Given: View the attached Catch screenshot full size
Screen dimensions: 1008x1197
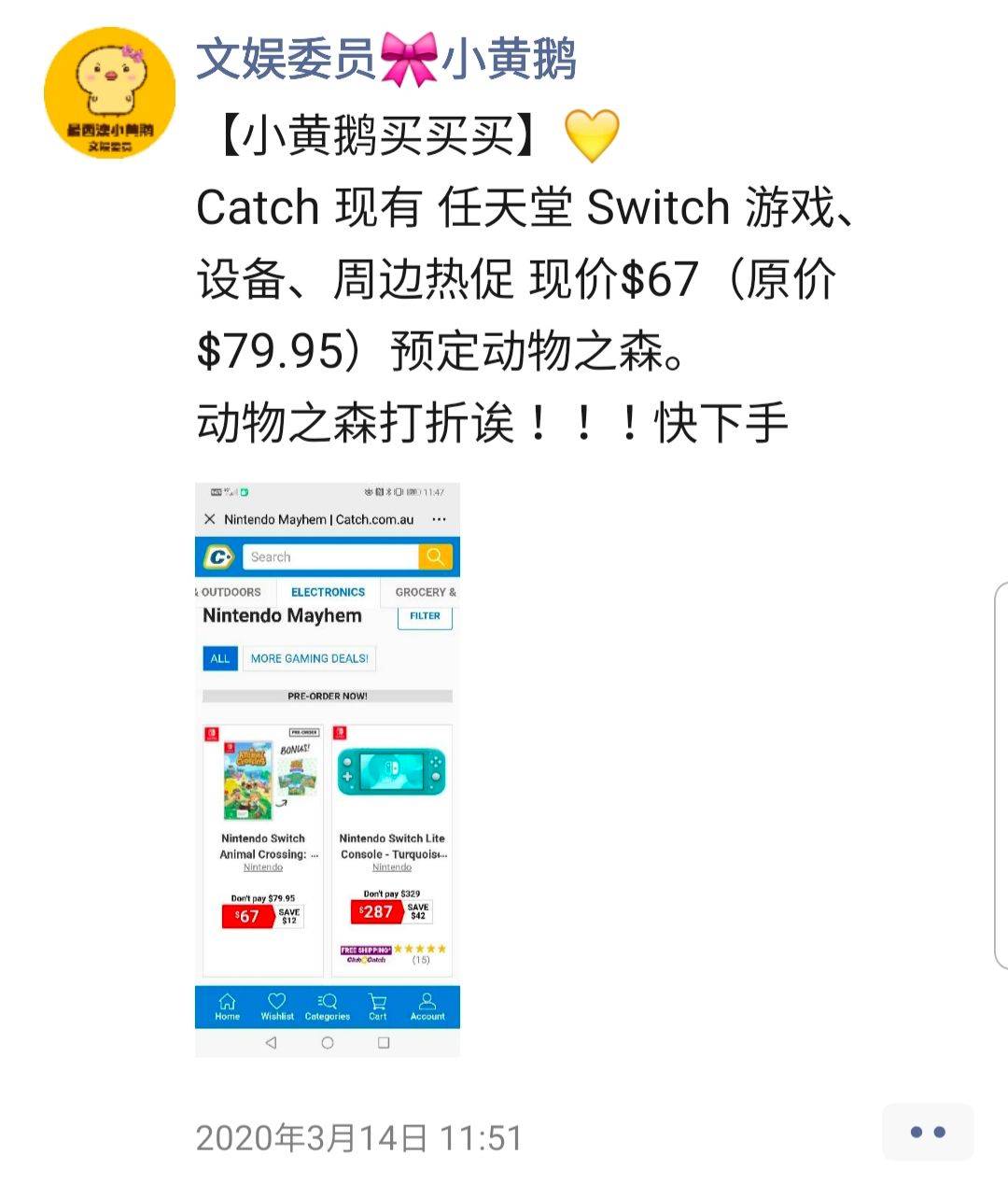Looking at the screenshot, I should 328,769.
